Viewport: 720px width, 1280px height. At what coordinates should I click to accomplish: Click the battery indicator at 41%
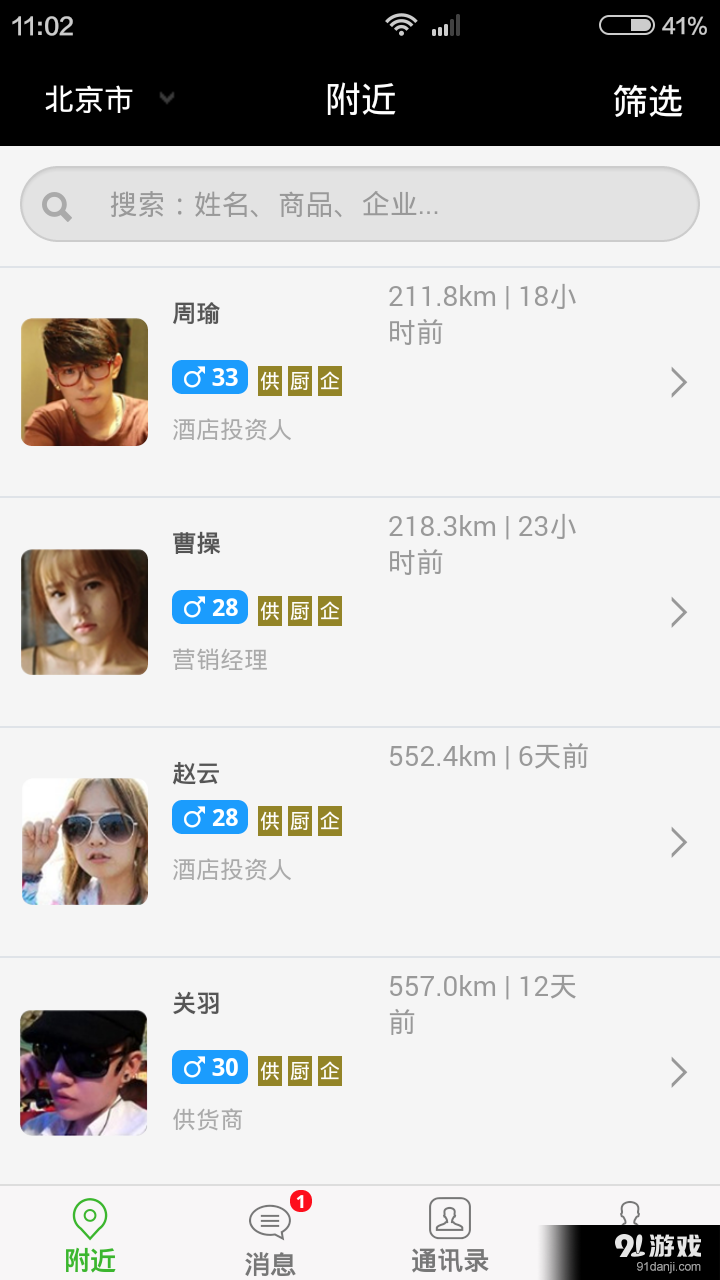pyautogui.click(x=625, y=25)
